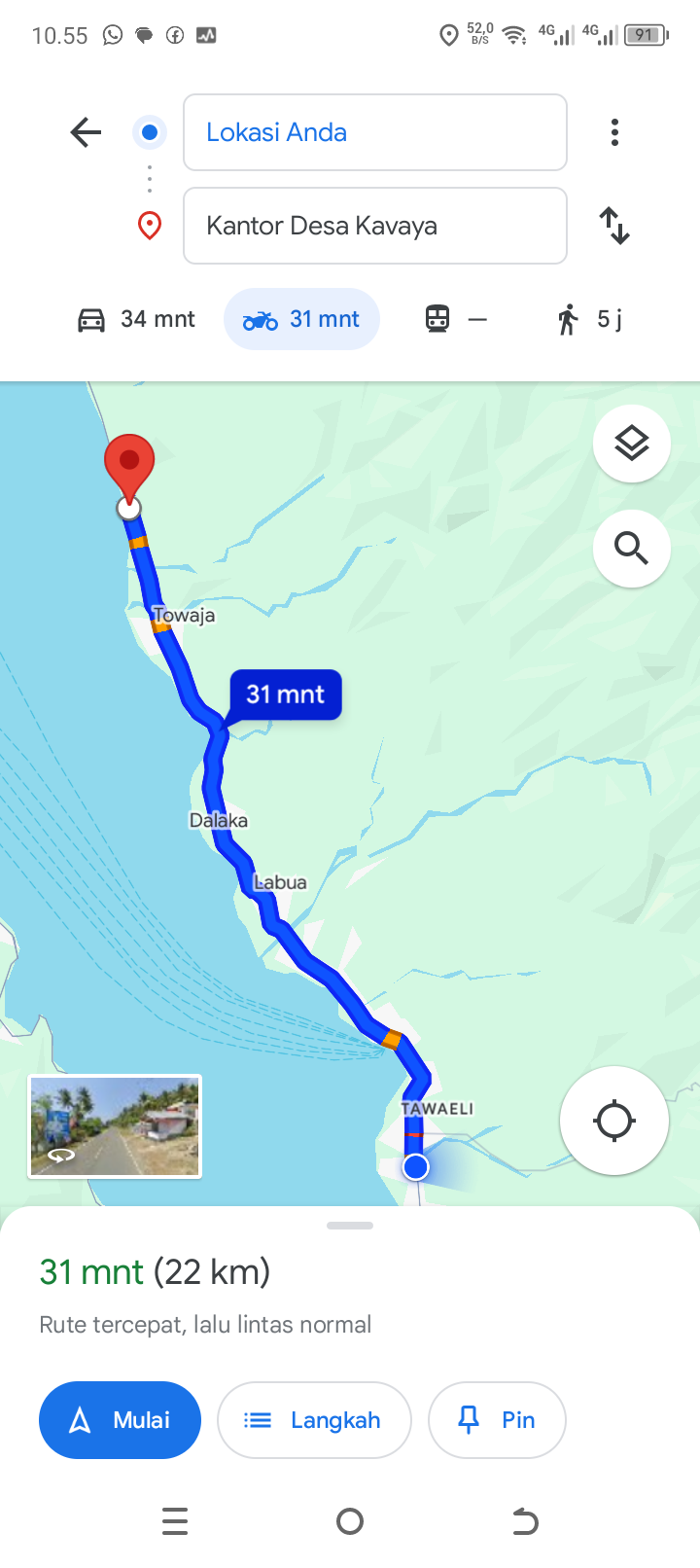Pin this route

pyautogui.click(x=497, y=1420)
